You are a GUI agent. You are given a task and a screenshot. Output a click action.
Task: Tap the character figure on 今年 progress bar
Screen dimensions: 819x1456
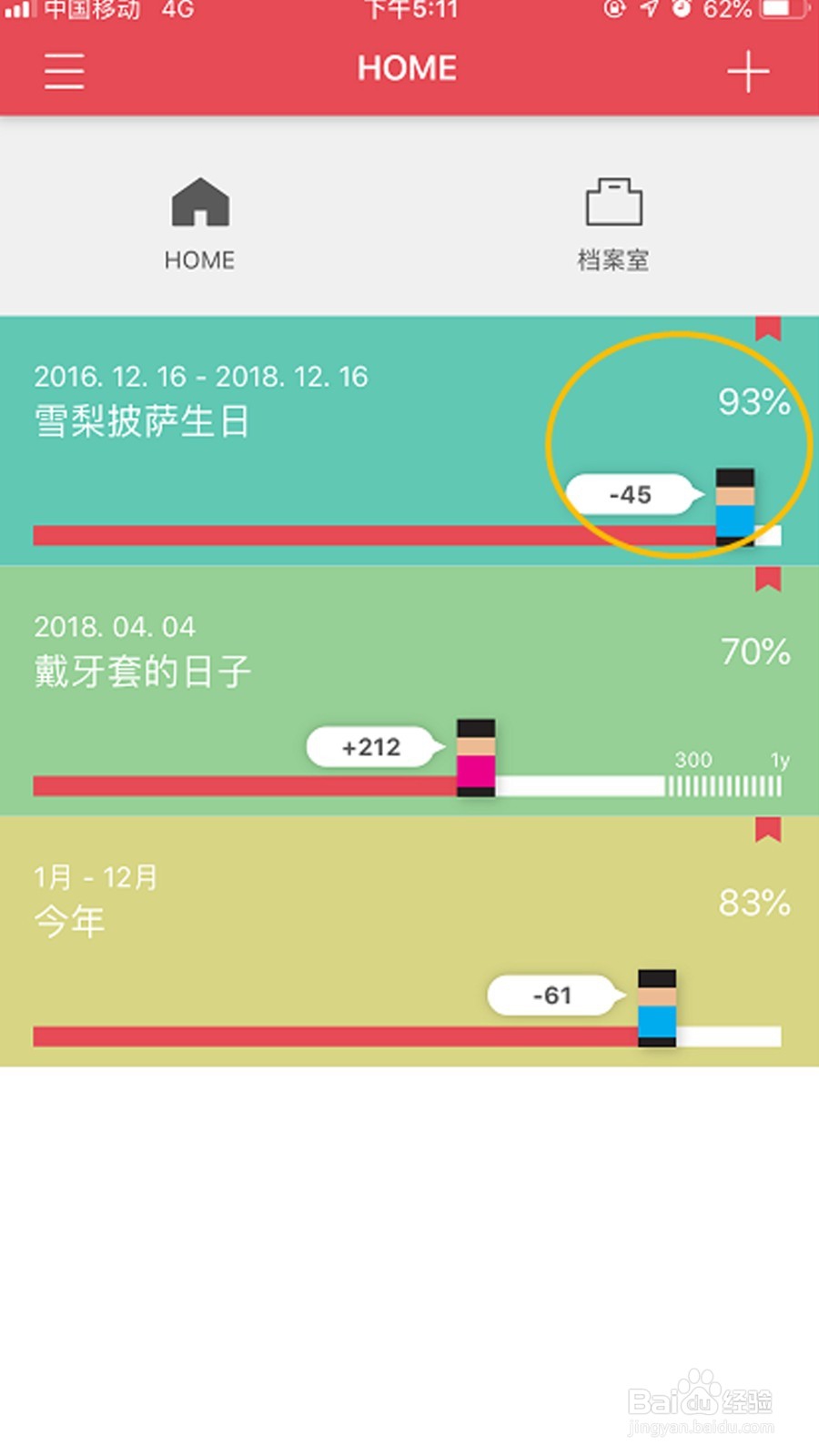coord(657,1007)
